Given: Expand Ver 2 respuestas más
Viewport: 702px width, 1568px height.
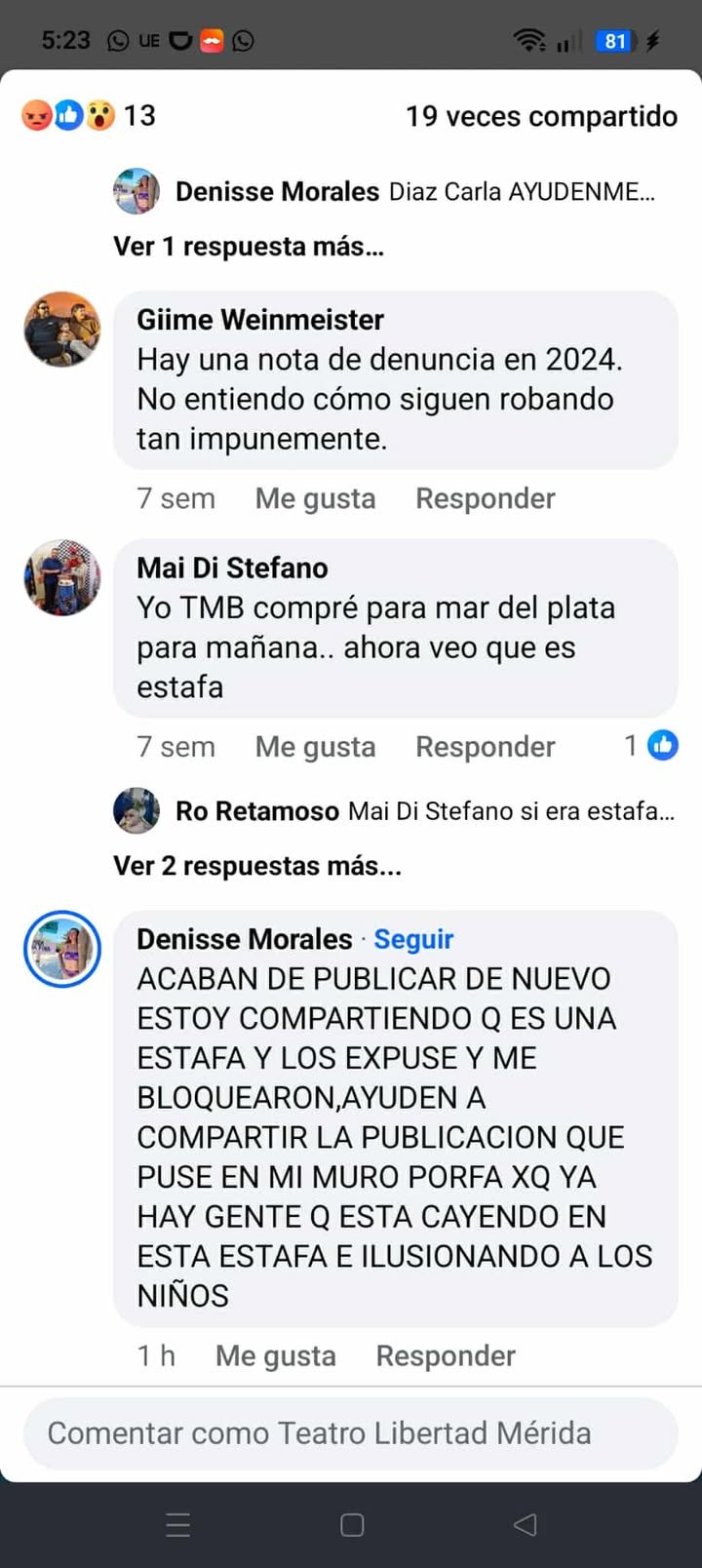Looking at the screenshot, I should 257,866.
